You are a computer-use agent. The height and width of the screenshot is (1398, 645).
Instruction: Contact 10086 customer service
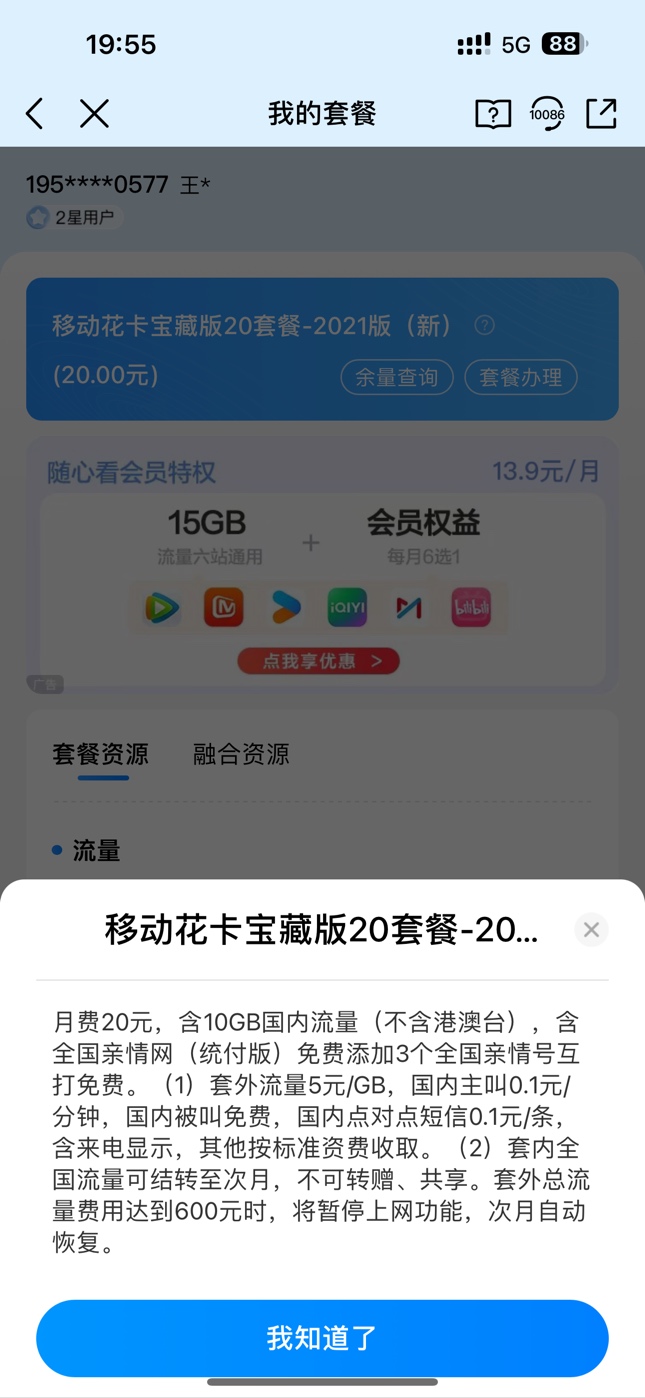(x=547, y=114)
